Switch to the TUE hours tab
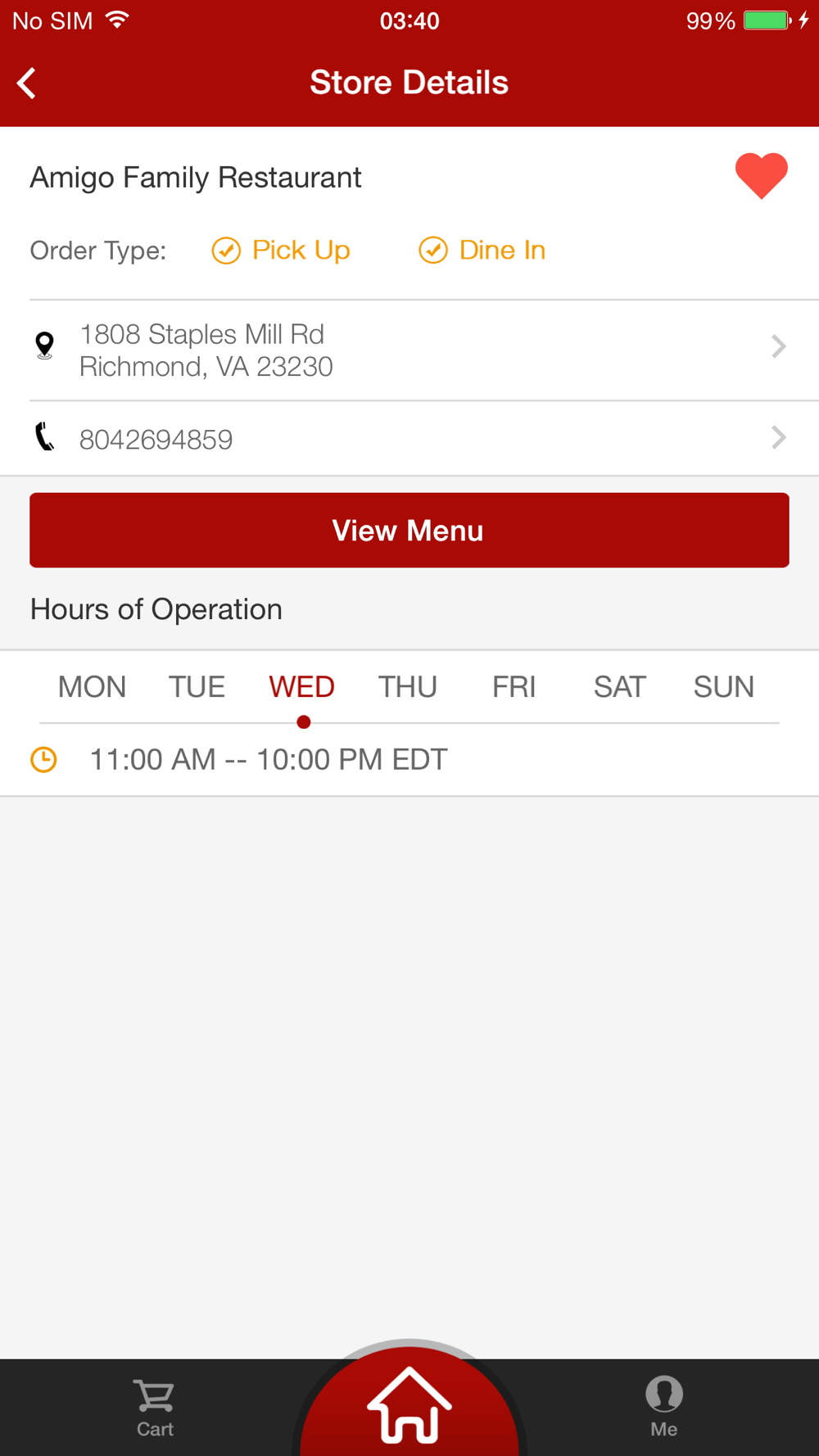819x1456 pixels. pyautogui.click(x=197, y=687)
